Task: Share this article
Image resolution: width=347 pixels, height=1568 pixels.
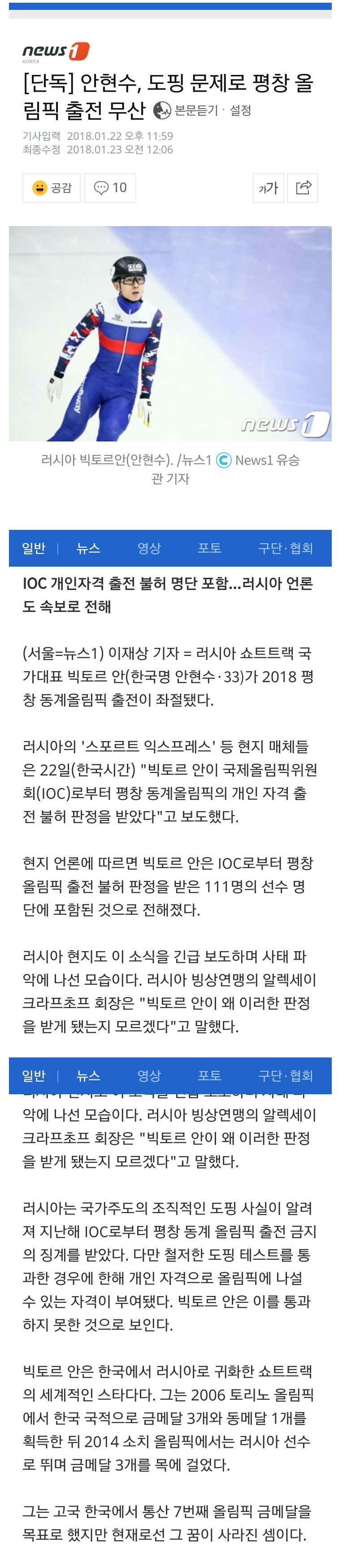Action: click(x=303, y=188)
